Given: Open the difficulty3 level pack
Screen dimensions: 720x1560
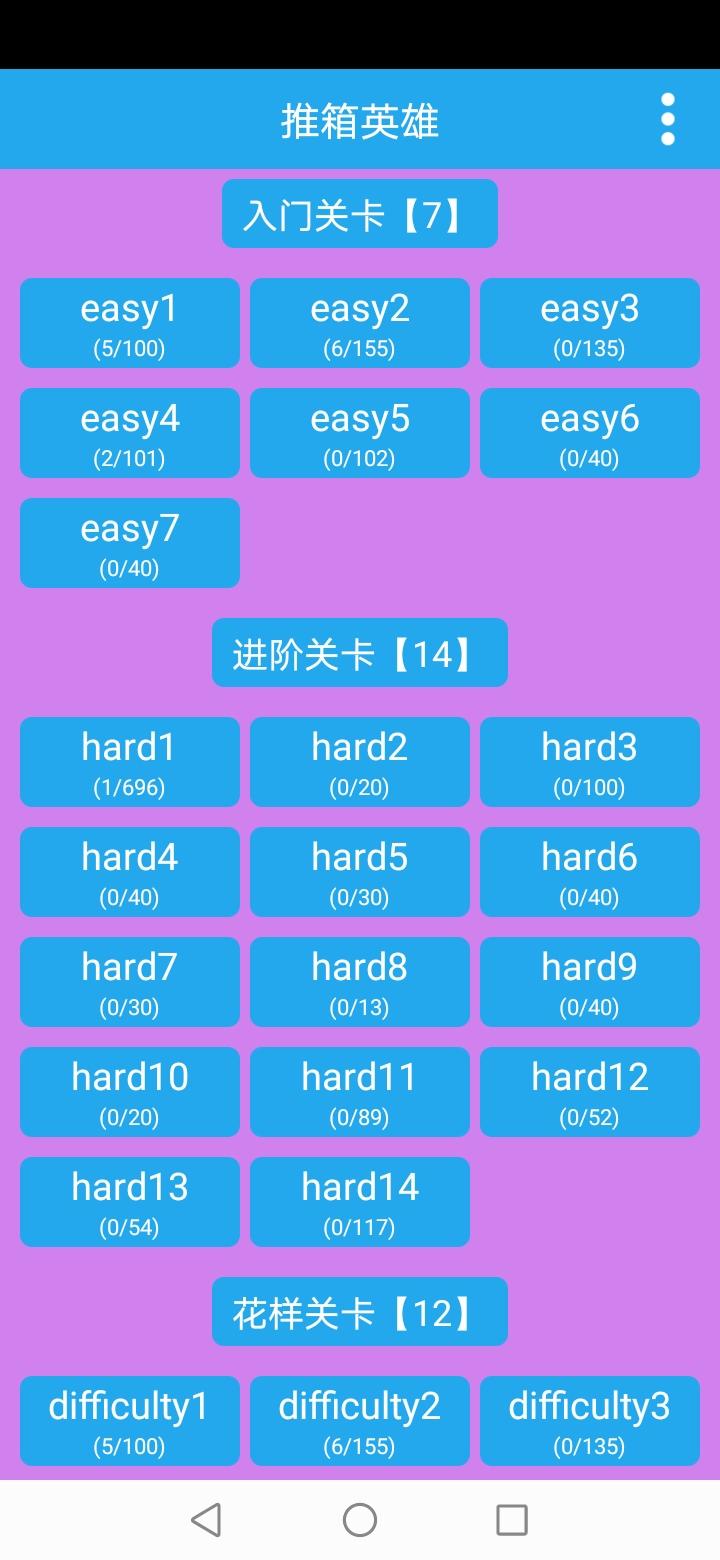Looking at the screenshot, I should (590, 1421).
